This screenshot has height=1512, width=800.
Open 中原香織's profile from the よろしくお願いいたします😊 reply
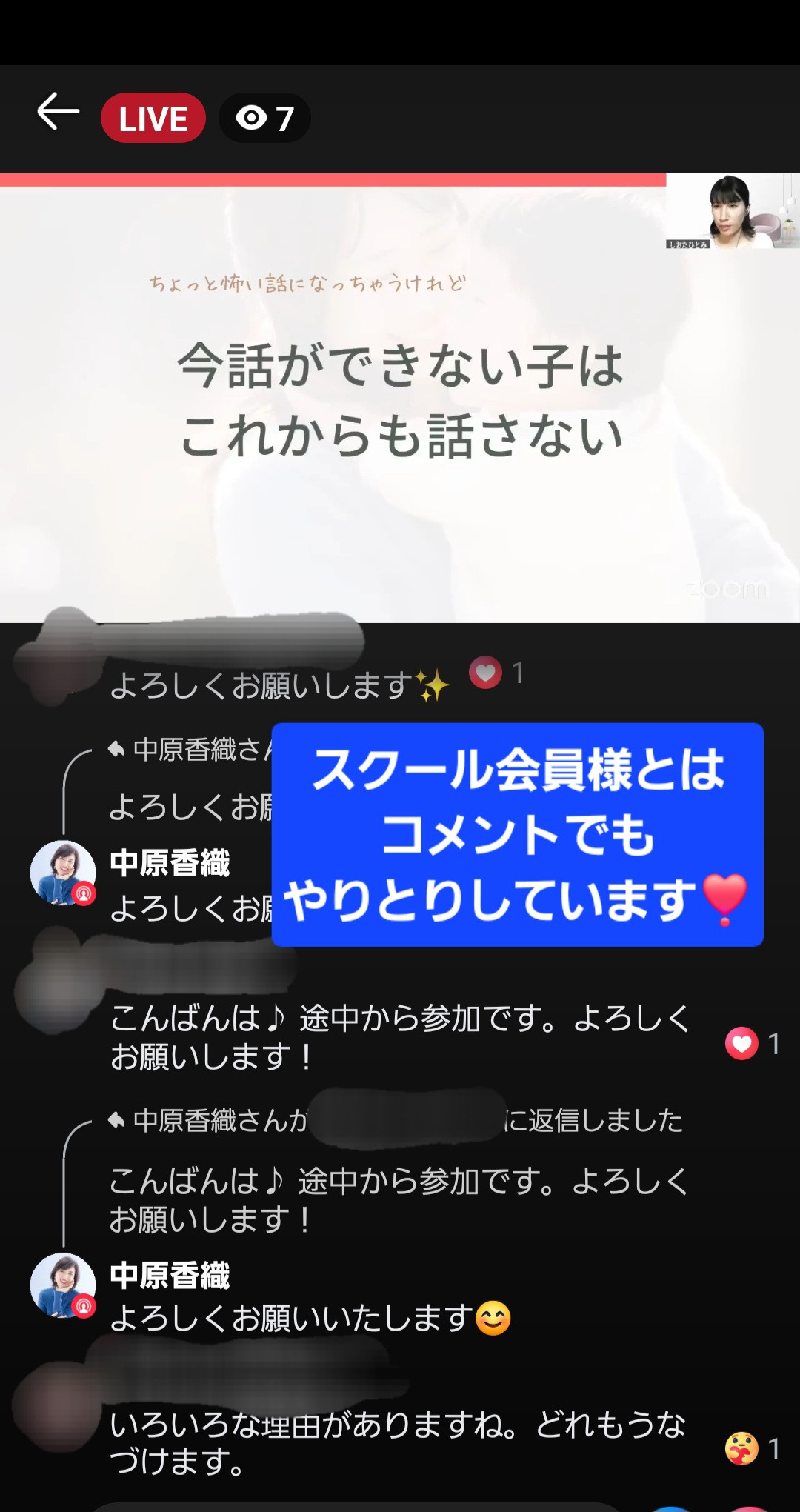(x=63, y=1285)
